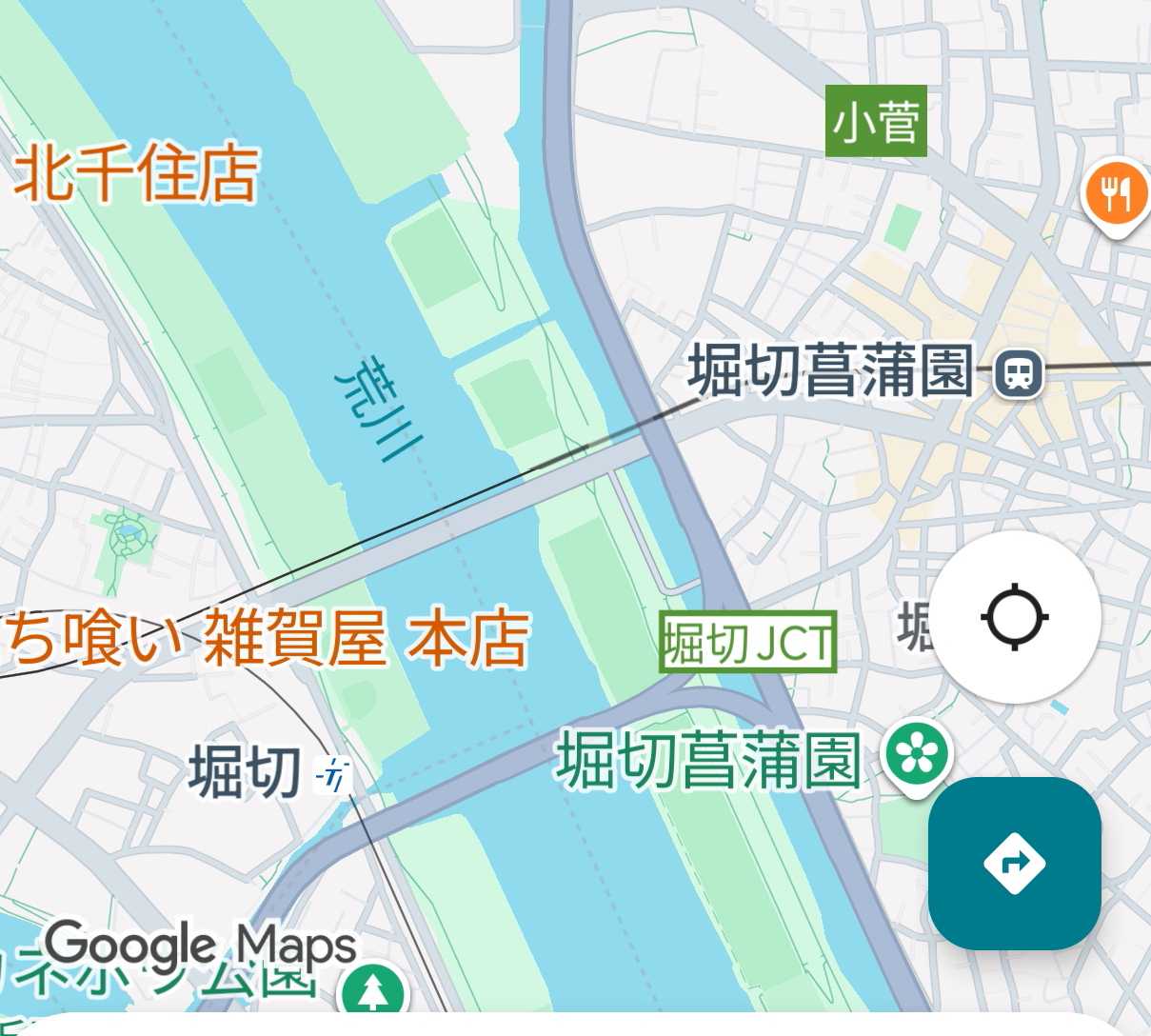
Task: Open the 堀切菖蒲園 train station marker
Action: (1019, 372)
